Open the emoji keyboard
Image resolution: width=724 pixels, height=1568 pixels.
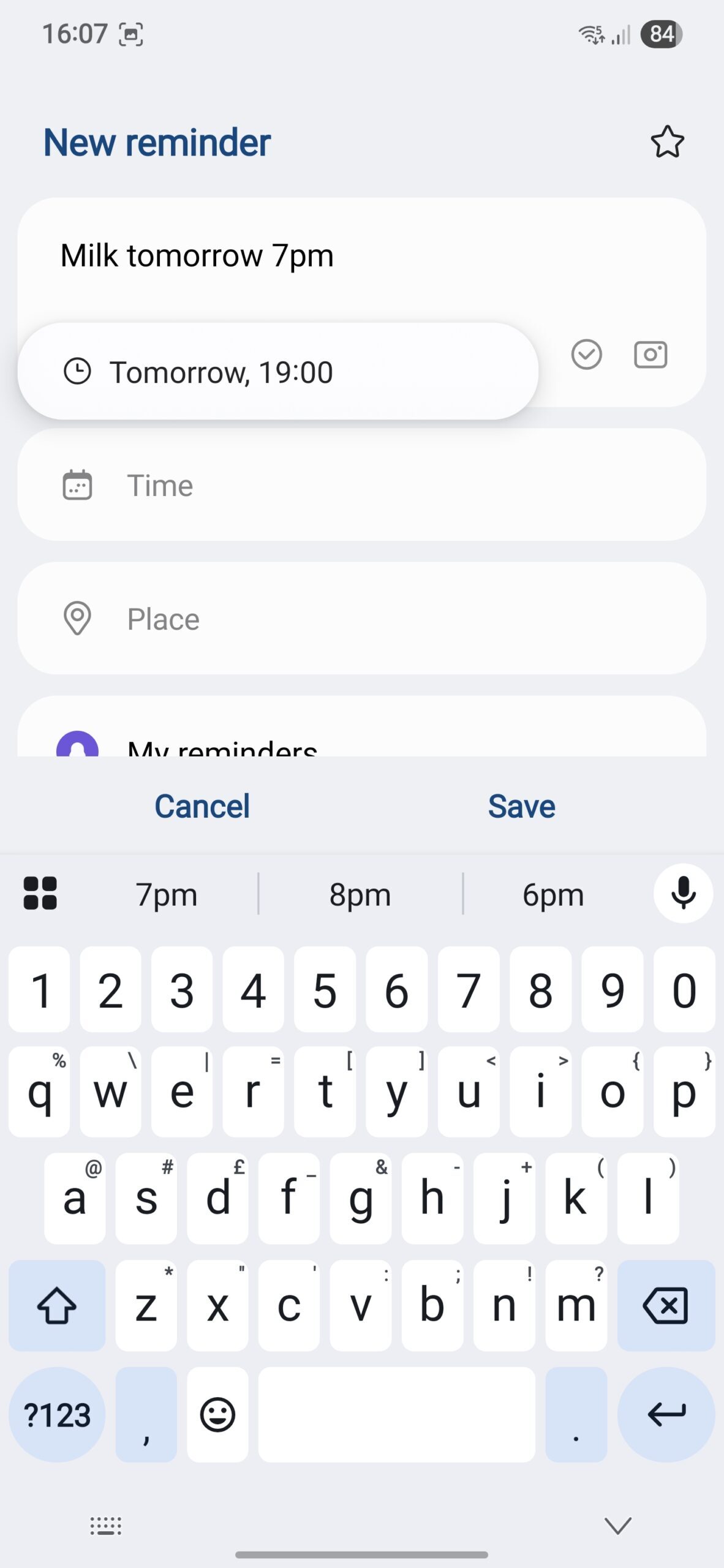coord(217,1415)
